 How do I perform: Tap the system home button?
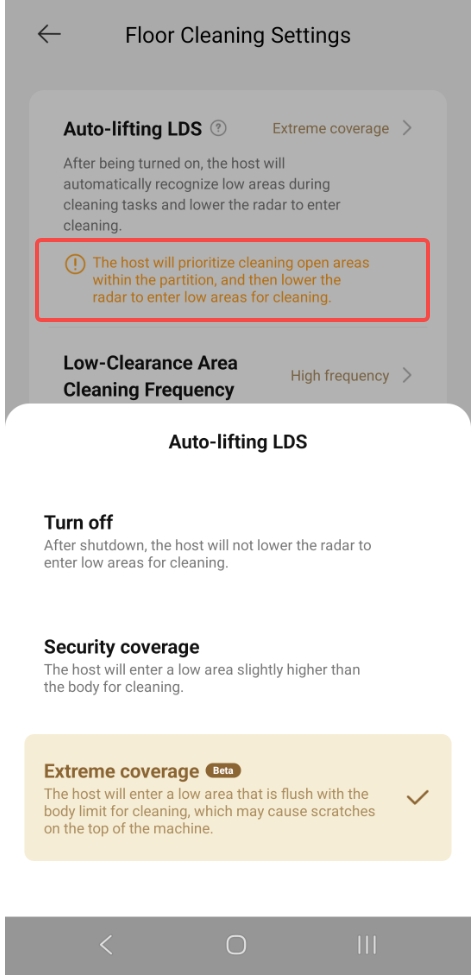[x=236, y=945]
